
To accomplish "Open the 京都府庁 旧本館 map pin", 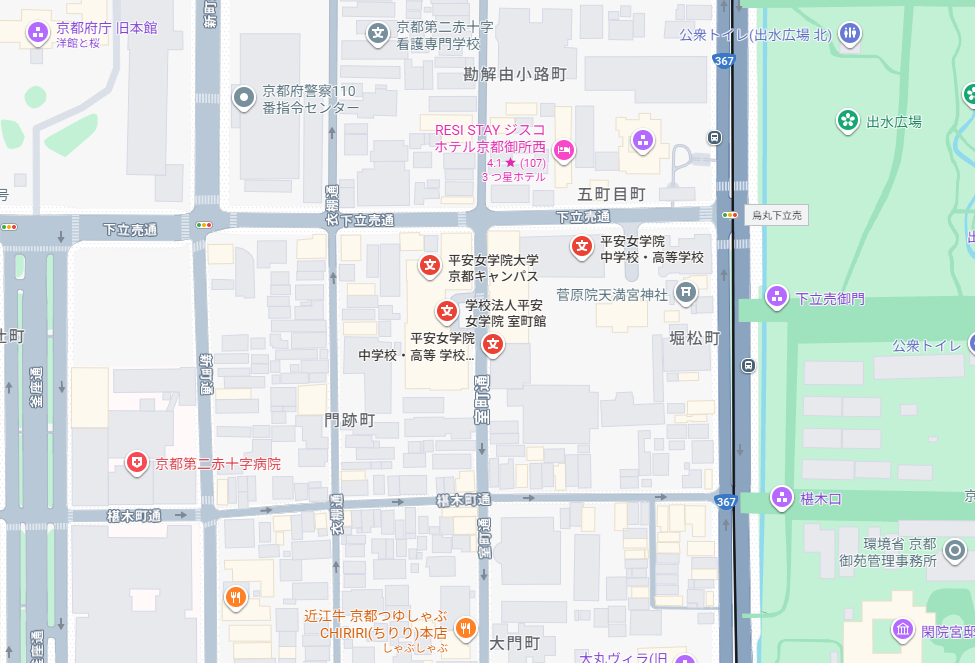I will coord(37,32).
